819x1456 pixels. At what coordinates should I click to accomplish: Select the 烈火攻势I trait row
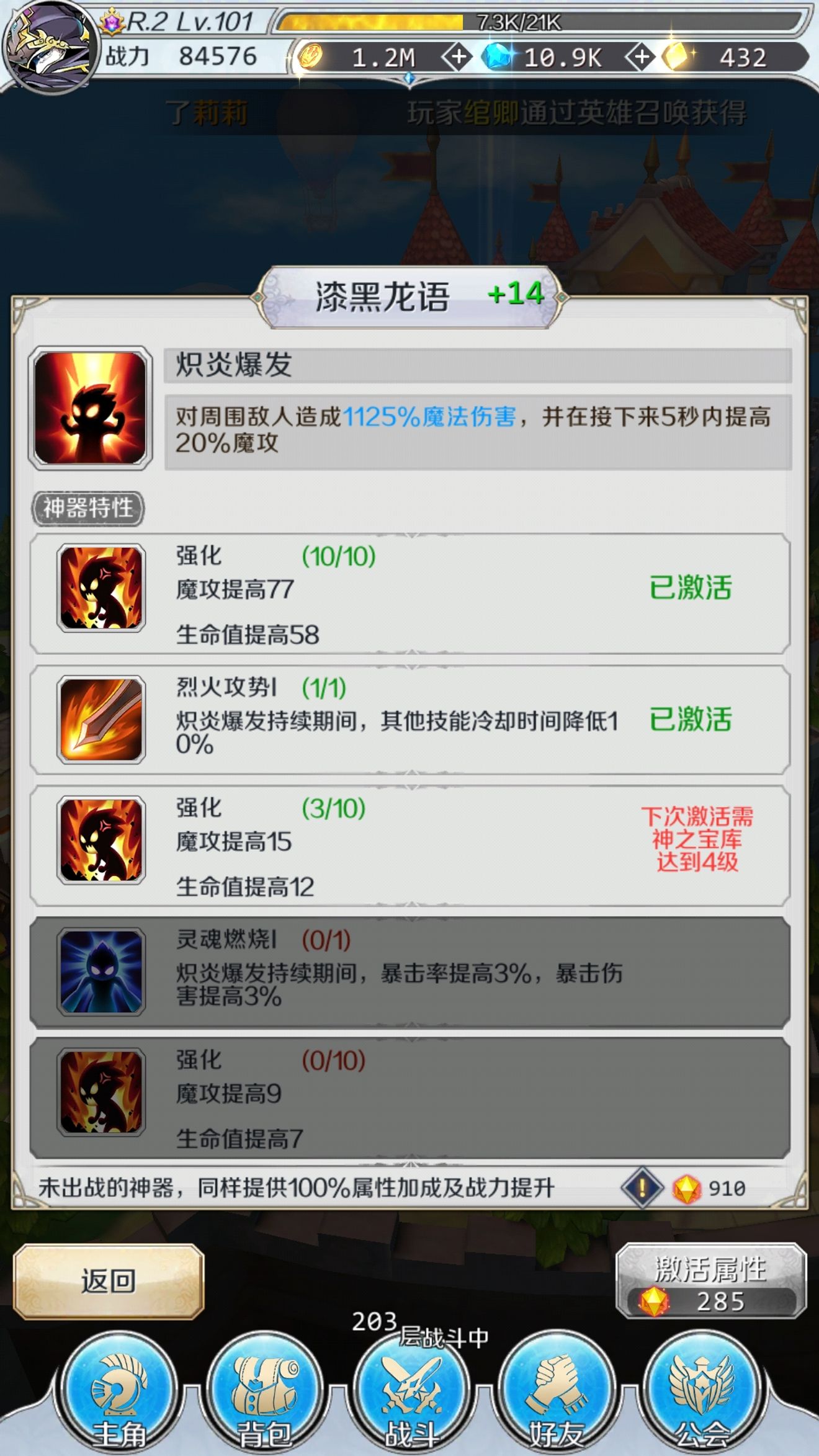point(409,720)
